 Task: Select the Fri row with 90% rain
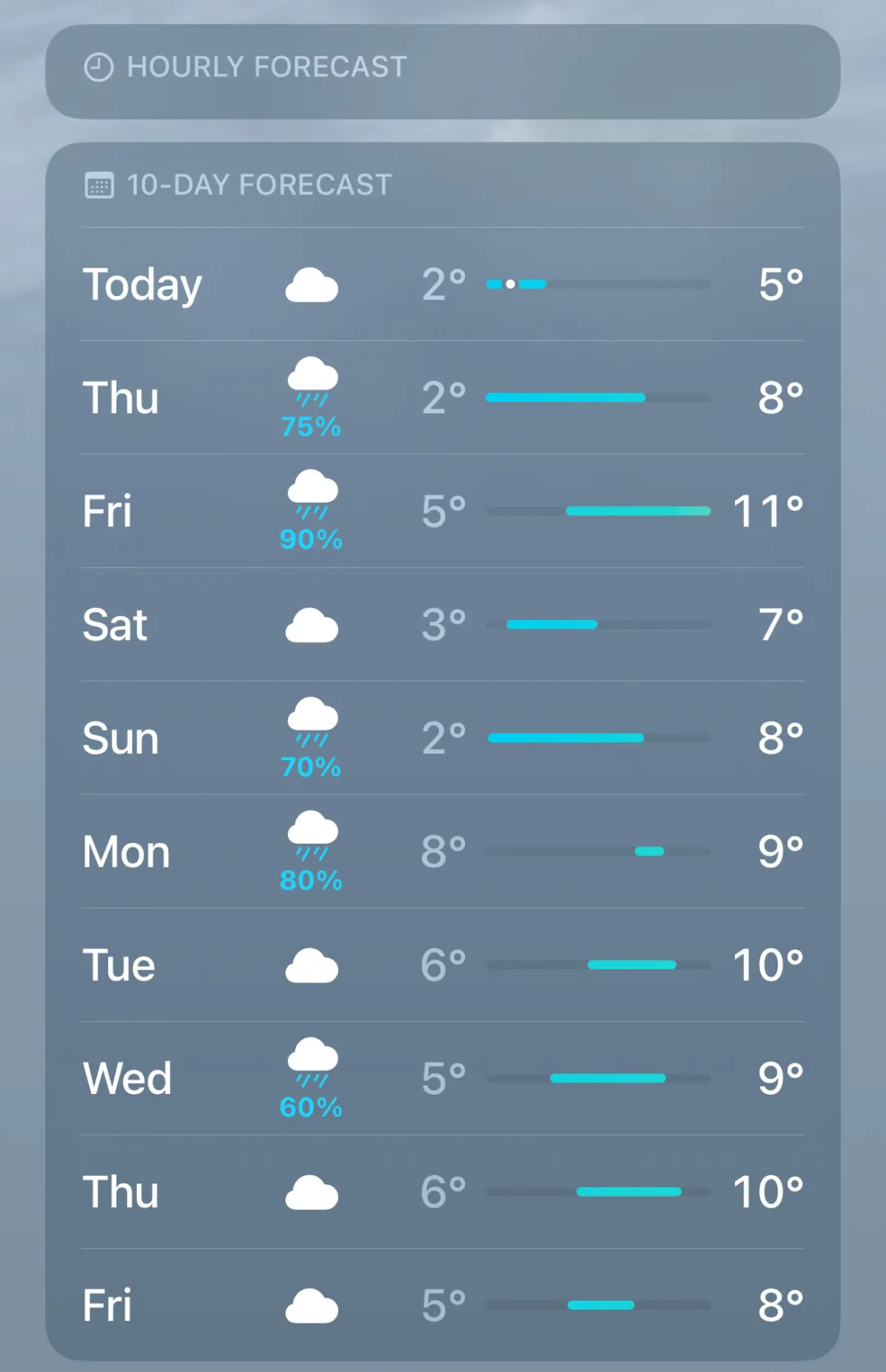443,511
